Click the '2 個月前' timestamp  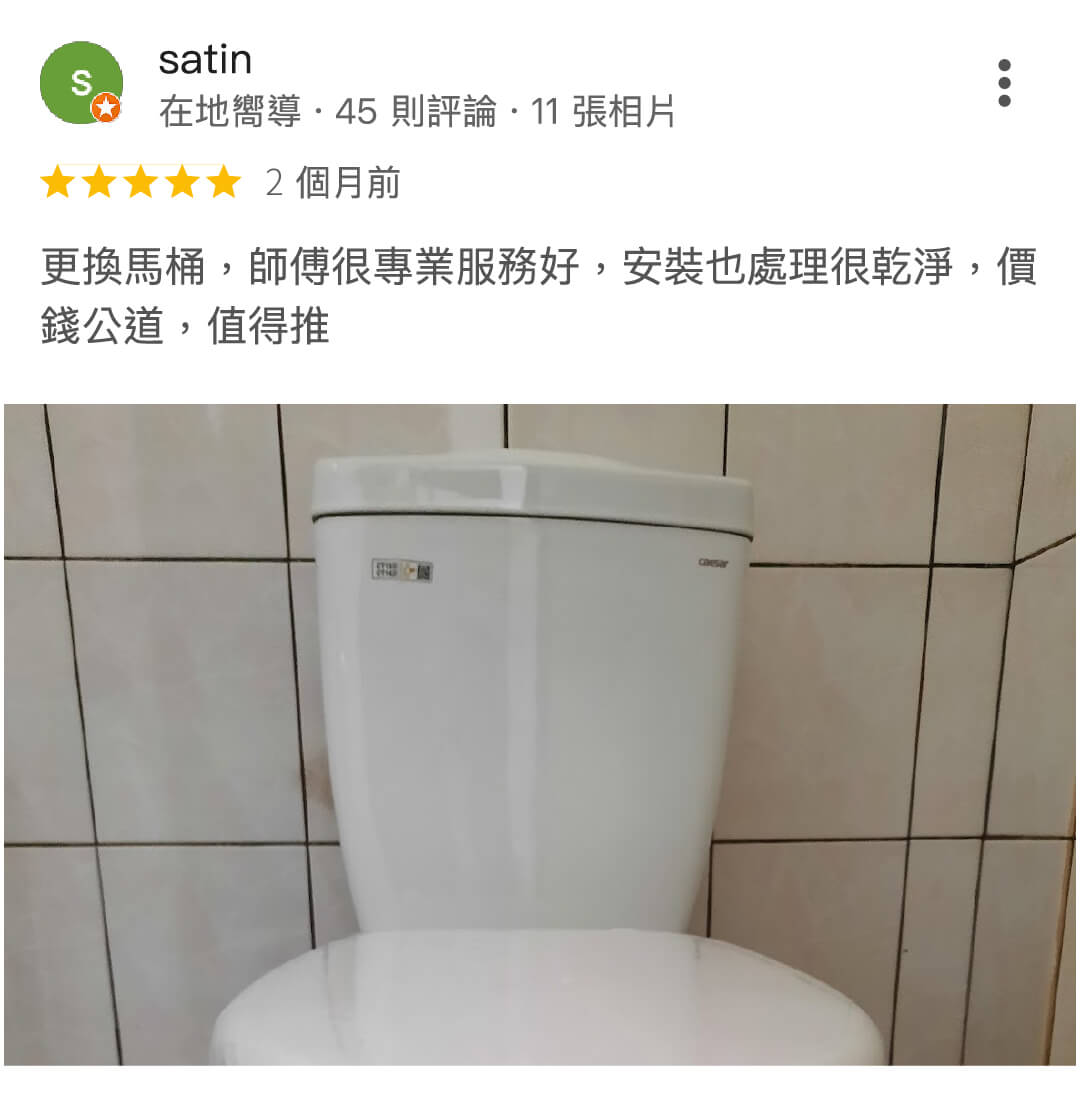click(333, 183)
